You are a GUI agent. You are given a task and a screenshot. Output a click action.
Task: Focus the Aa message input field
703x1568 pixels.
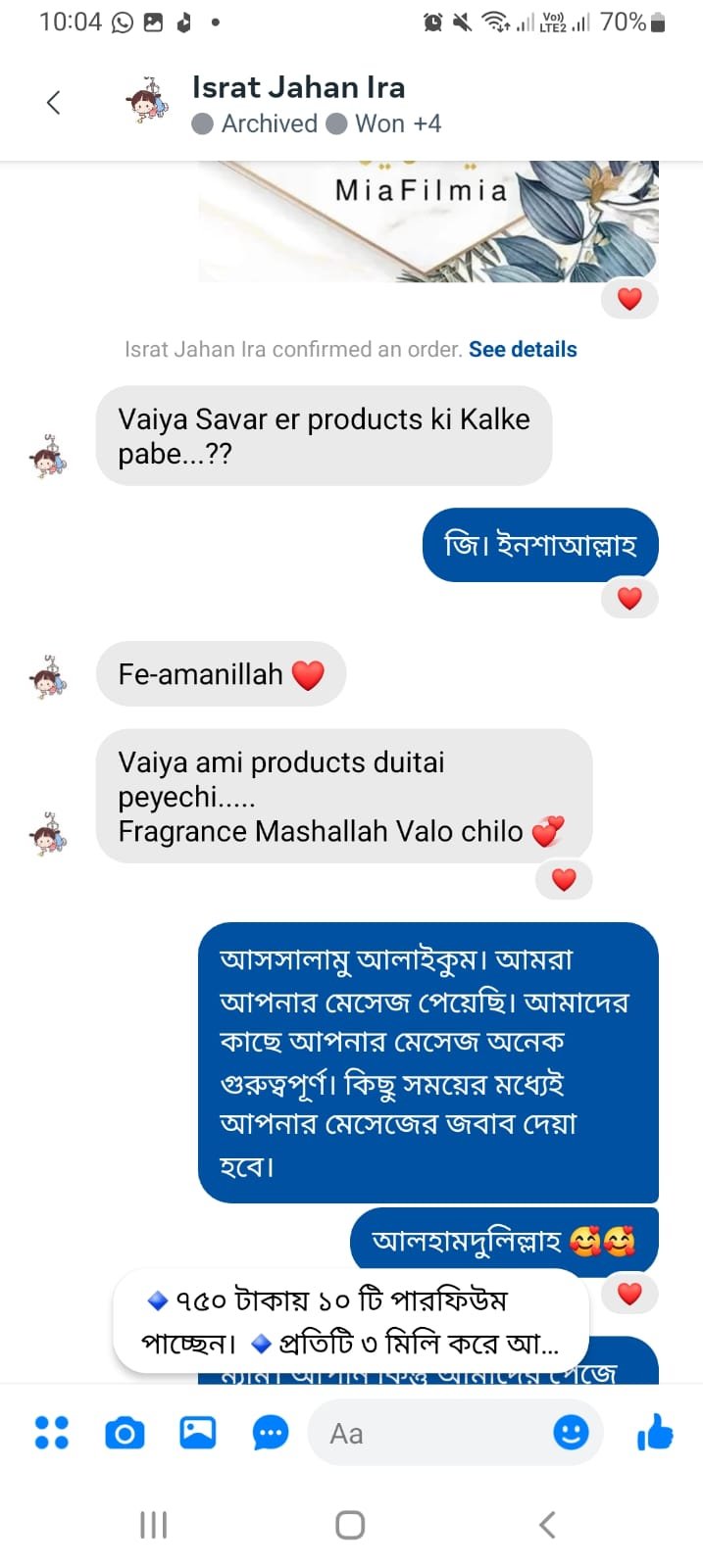(x=431, y=1434)
